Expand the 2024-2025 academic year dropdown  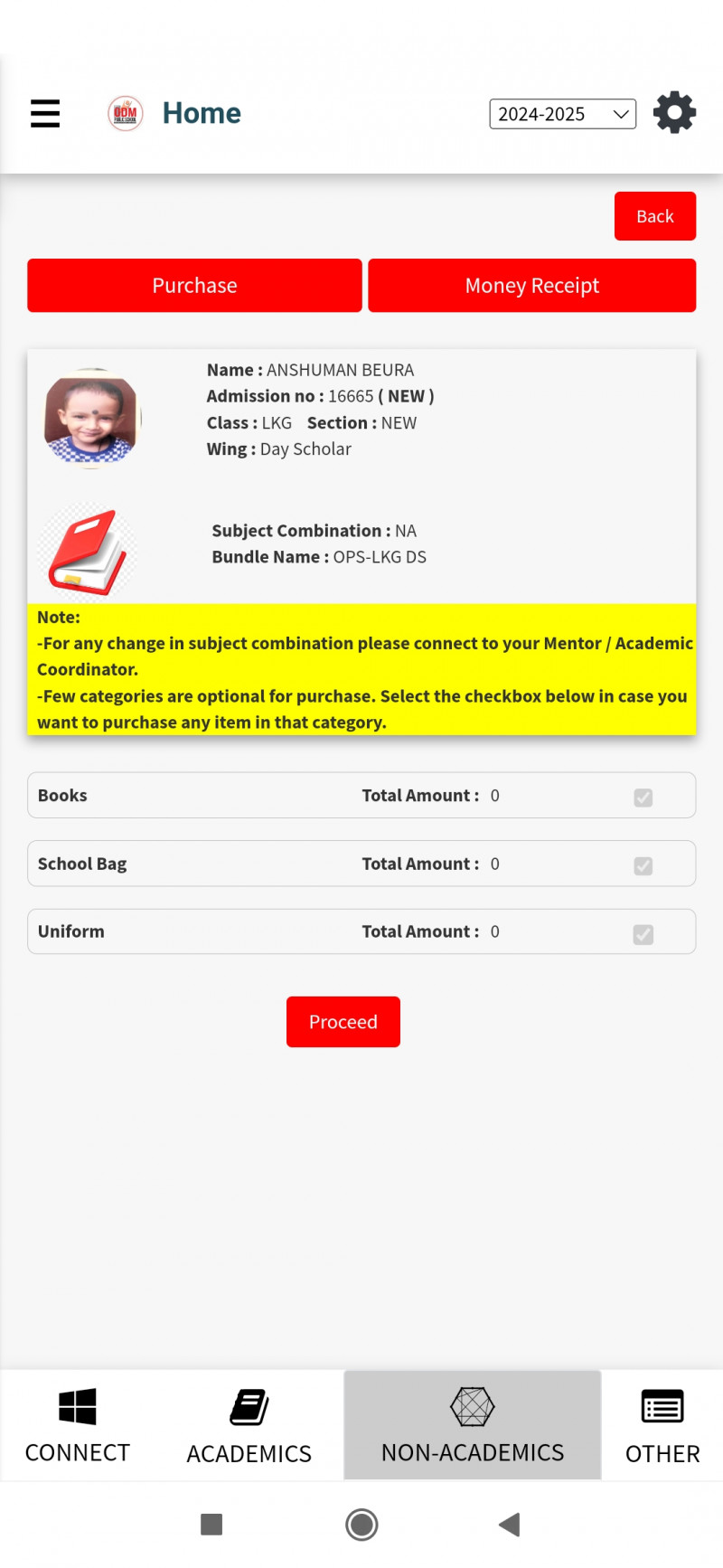[x=562, y=114]
